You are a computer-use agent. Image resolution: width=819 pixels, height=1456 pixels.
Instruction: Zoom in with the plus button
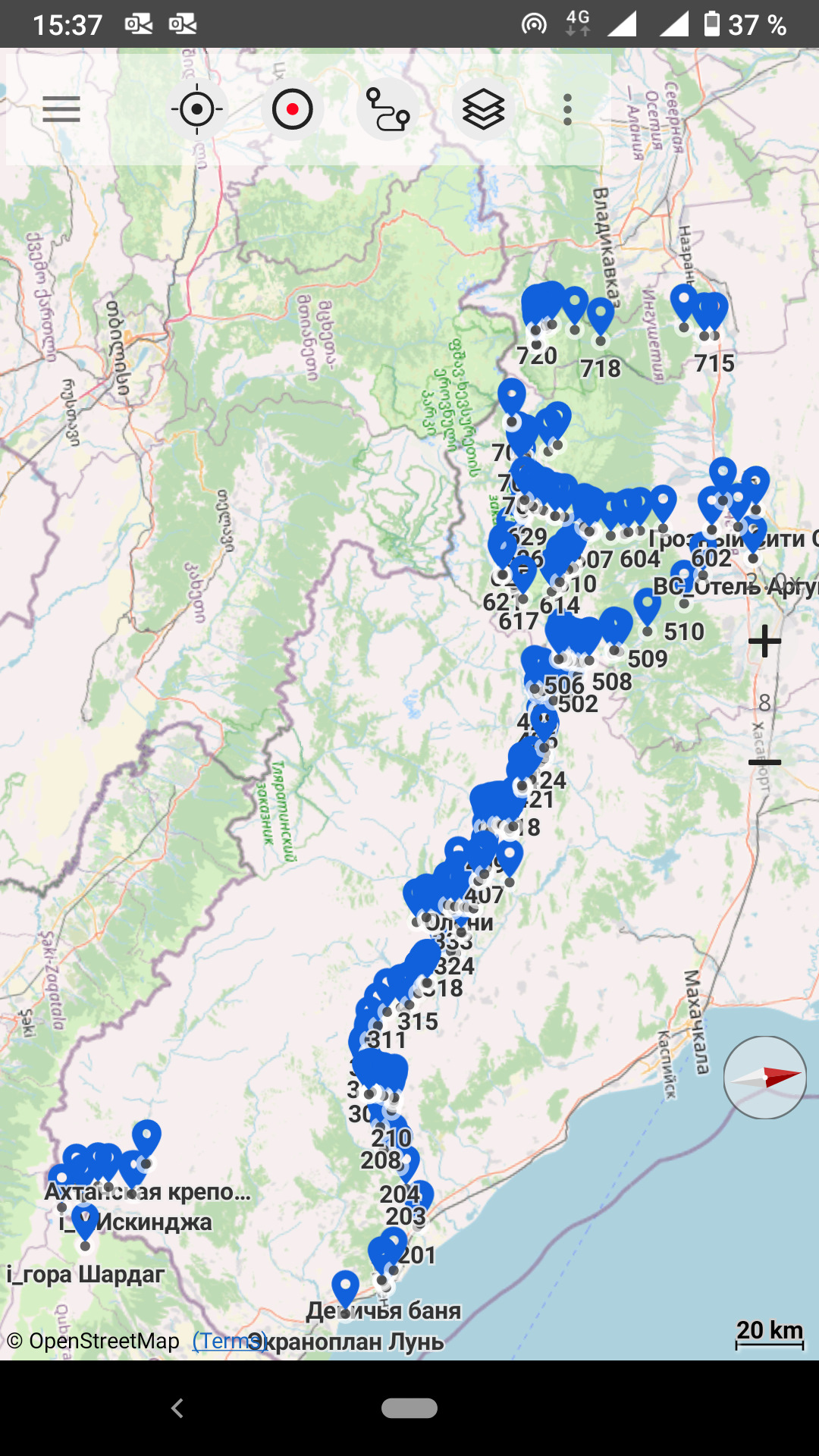point(764,642)
